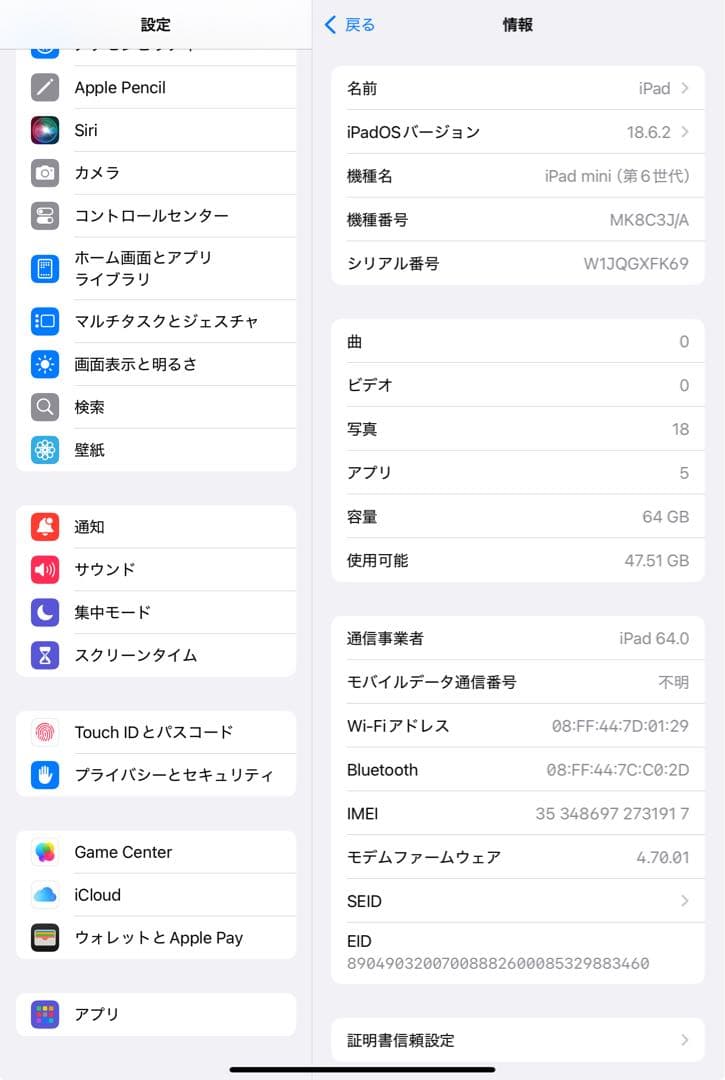The height and width of the screenshot is (1080, 725).
Task: Expand the iPadOSバージョン row
Action: point(517,132)
